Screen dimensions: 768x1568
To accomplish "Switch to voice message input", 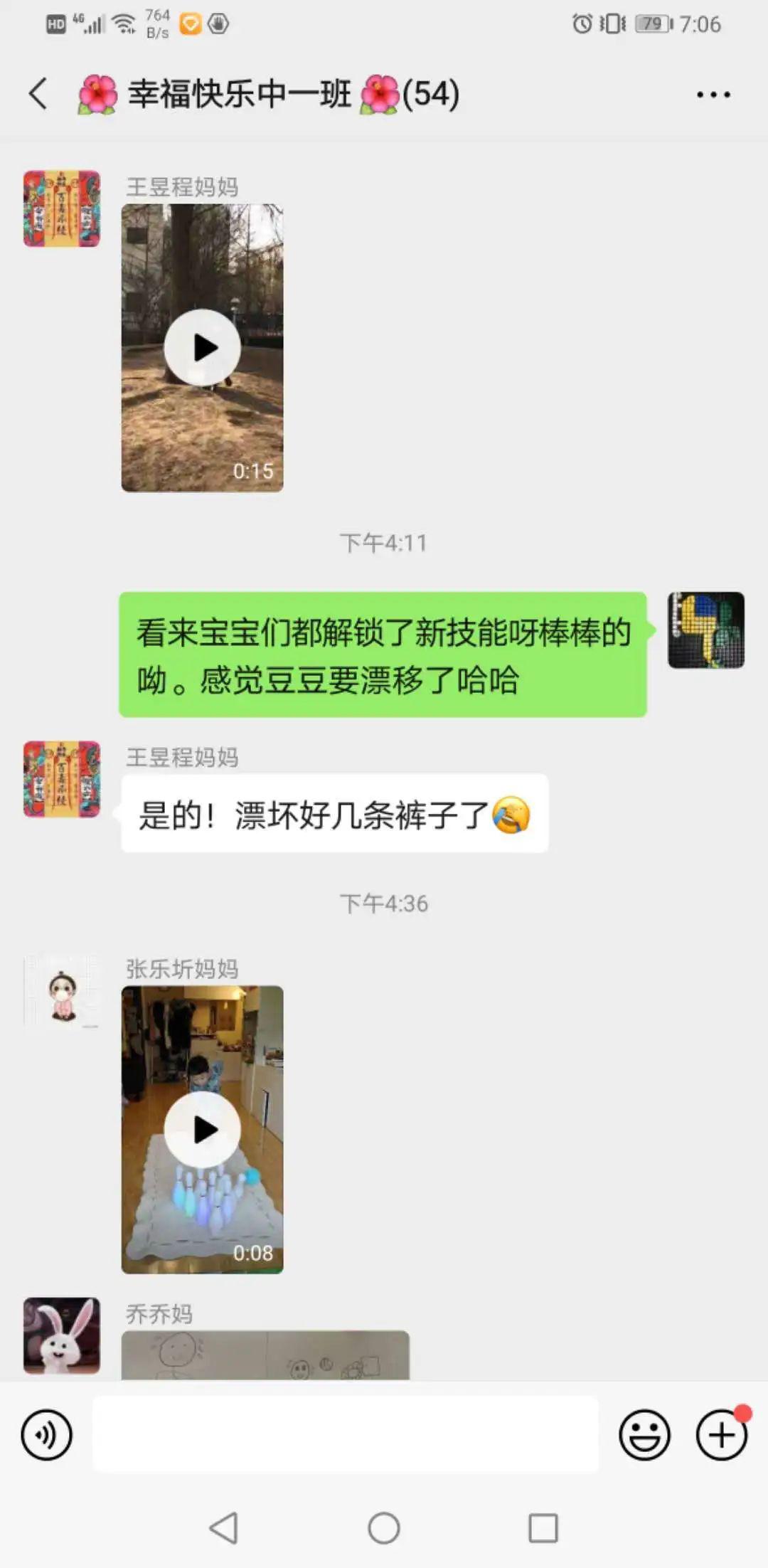I will [47, 1435].
